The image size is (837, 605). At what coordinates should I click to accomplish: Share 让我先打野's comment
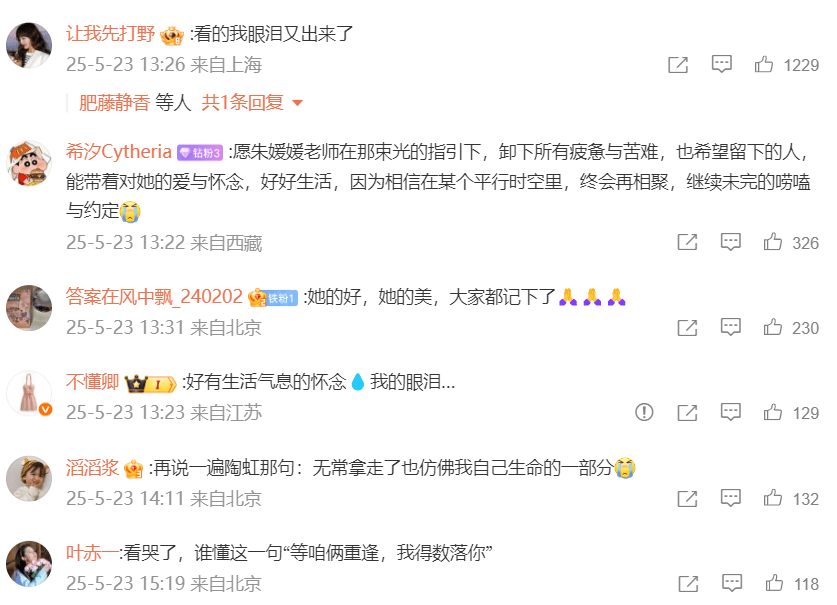(677, 65)
